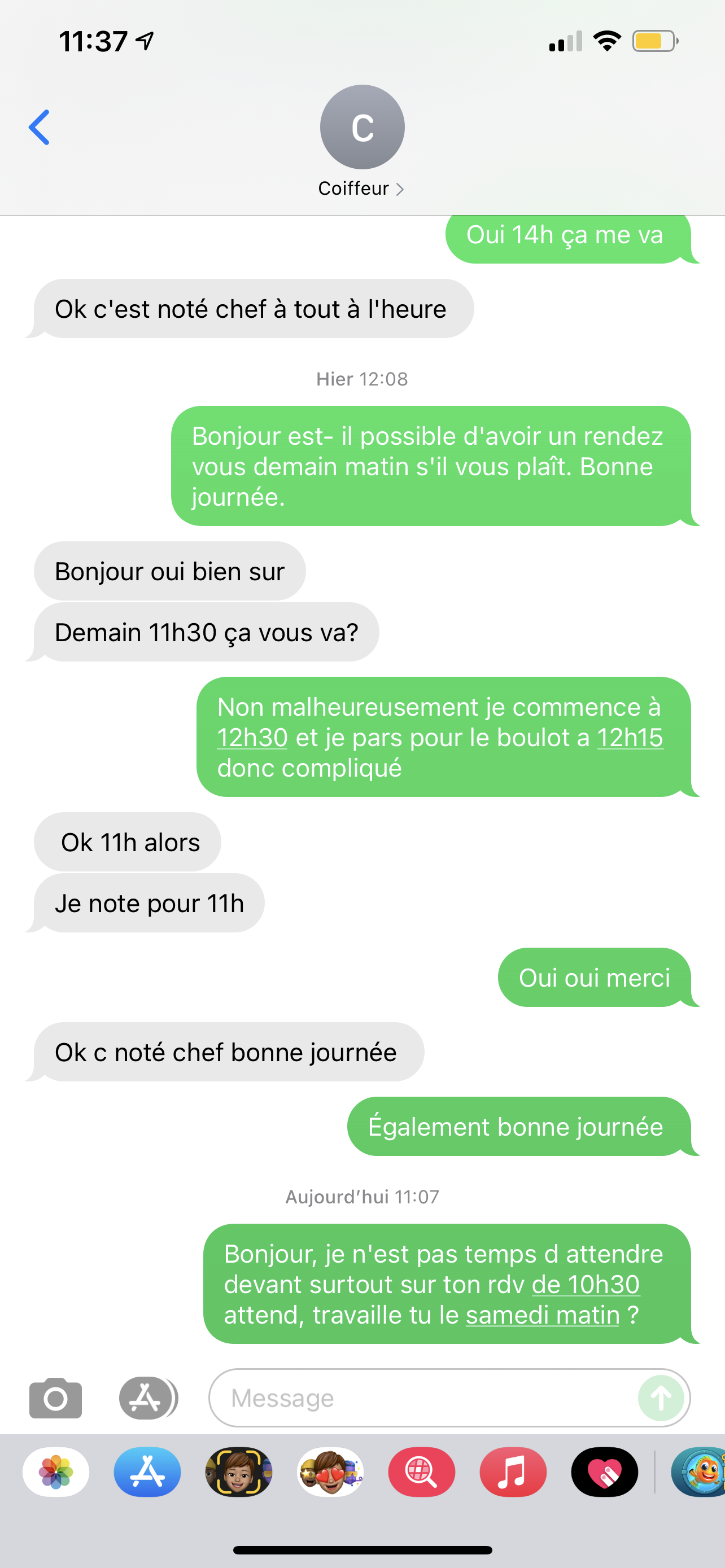Open the Memoji camera app
The height and width of the screenshot is (1568, 725).
(239, 1472)
